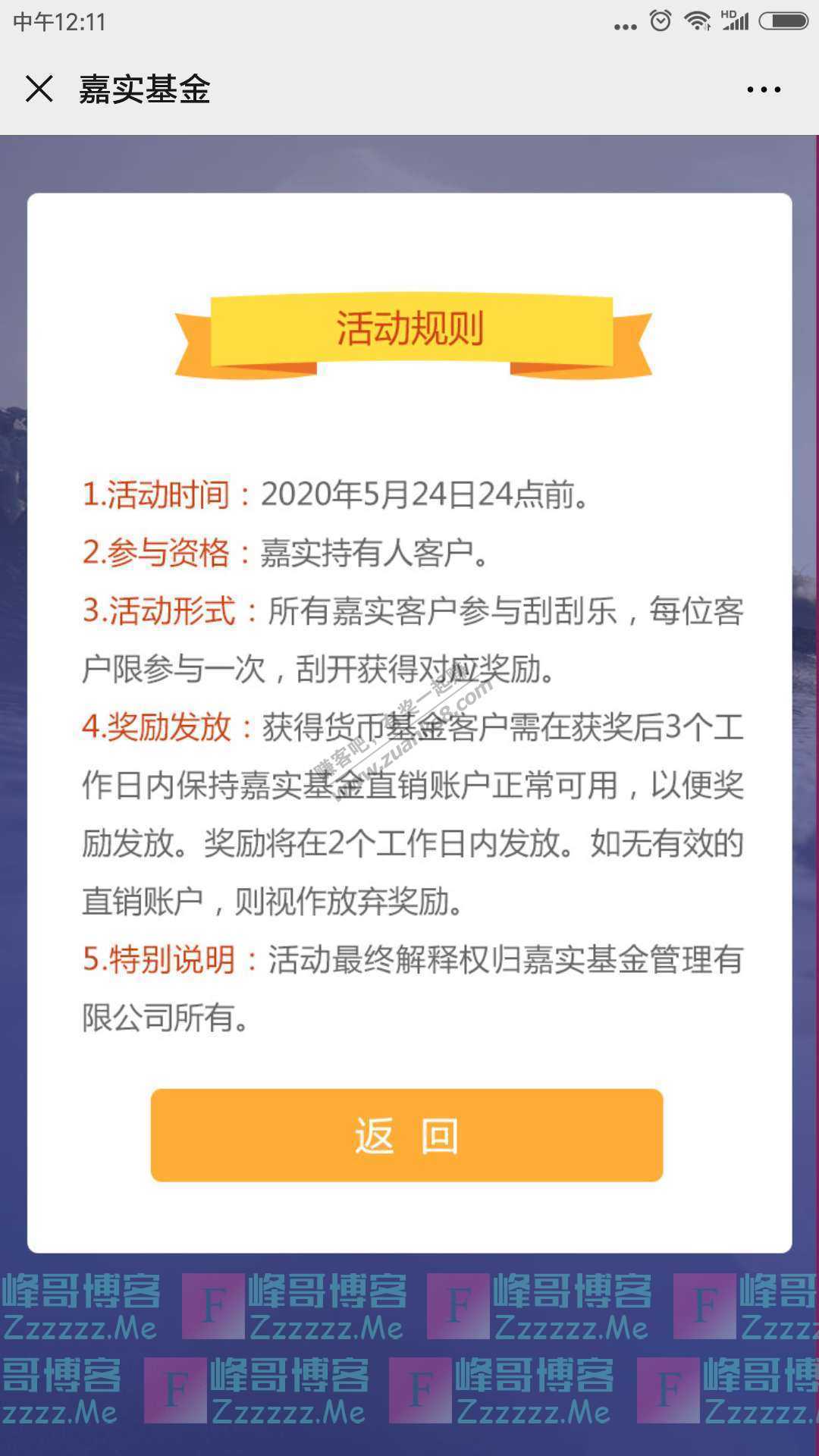Close the 嘉实基金 page

(39, 89)
